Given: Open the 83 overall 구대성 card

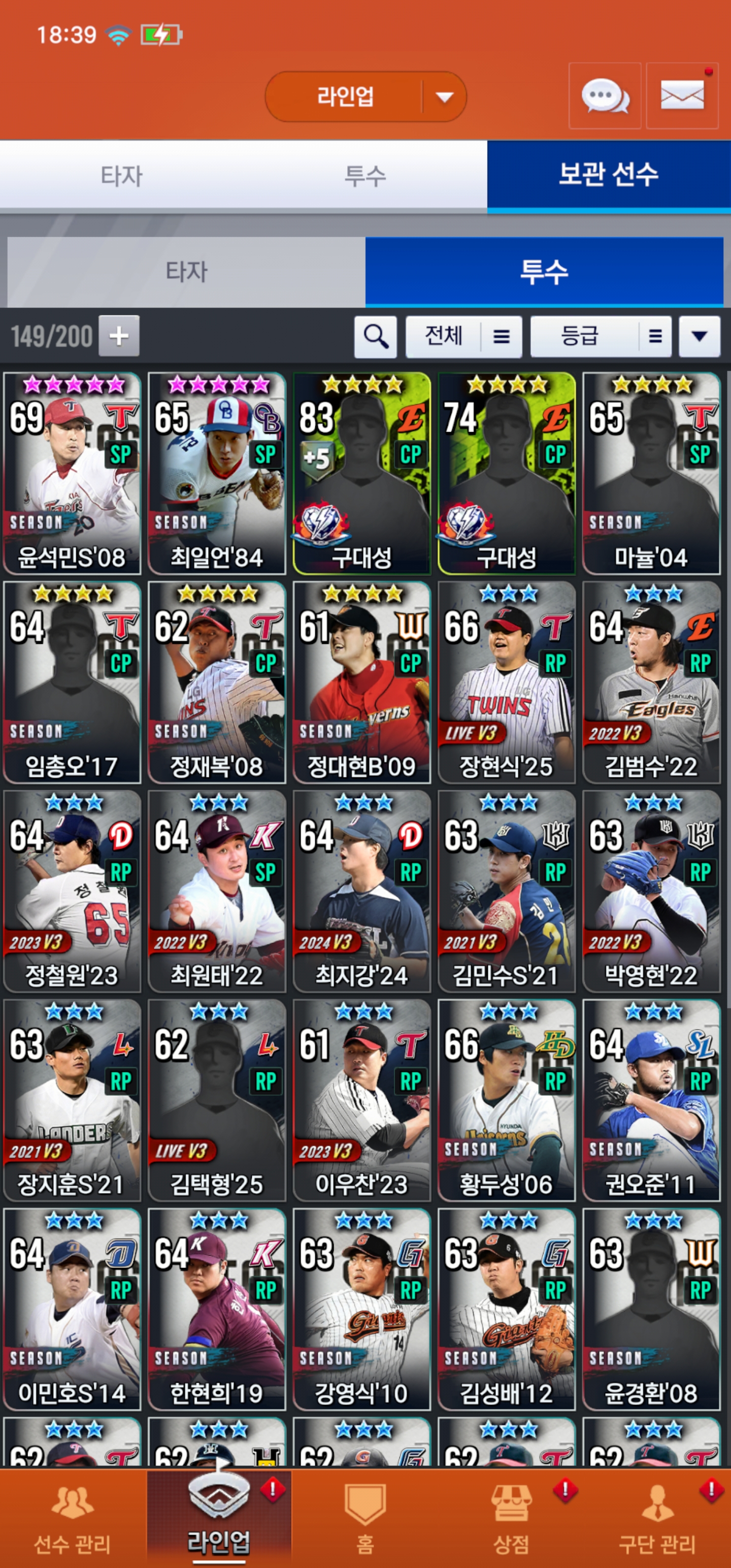Looking at the screenshot, I should (361, 474).
